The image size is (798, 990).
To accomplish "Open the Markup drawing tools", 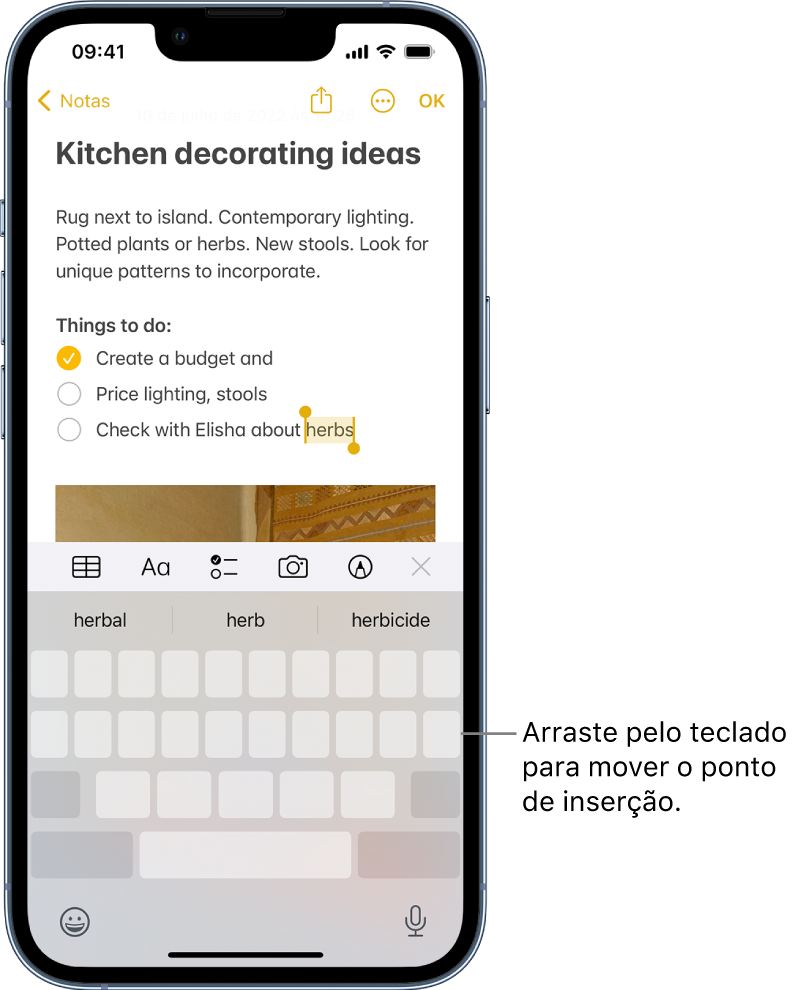I will click(360, 567).
